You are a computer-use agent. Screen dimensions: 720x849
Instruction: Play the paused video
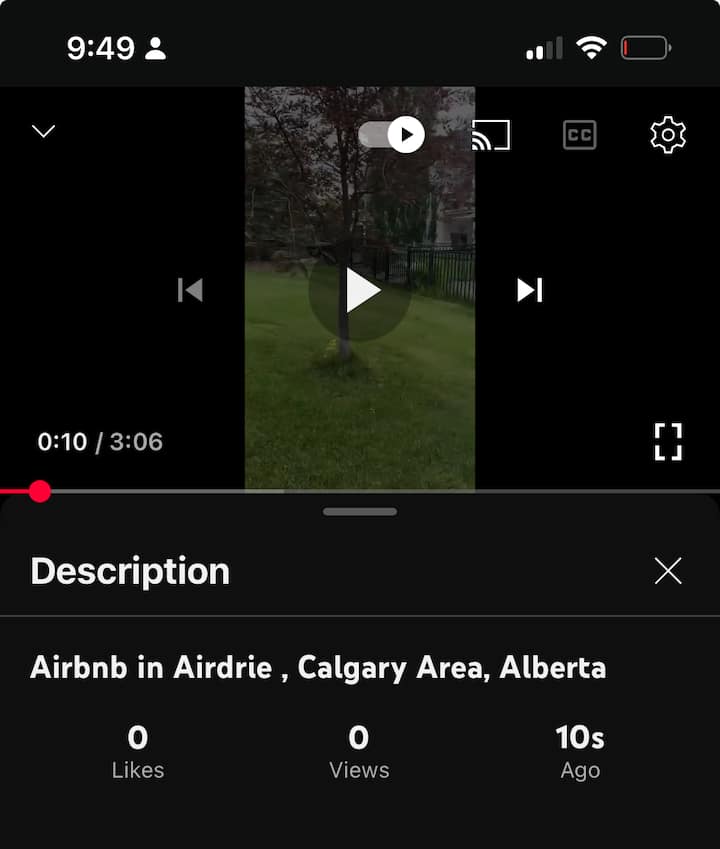(360, 290)
